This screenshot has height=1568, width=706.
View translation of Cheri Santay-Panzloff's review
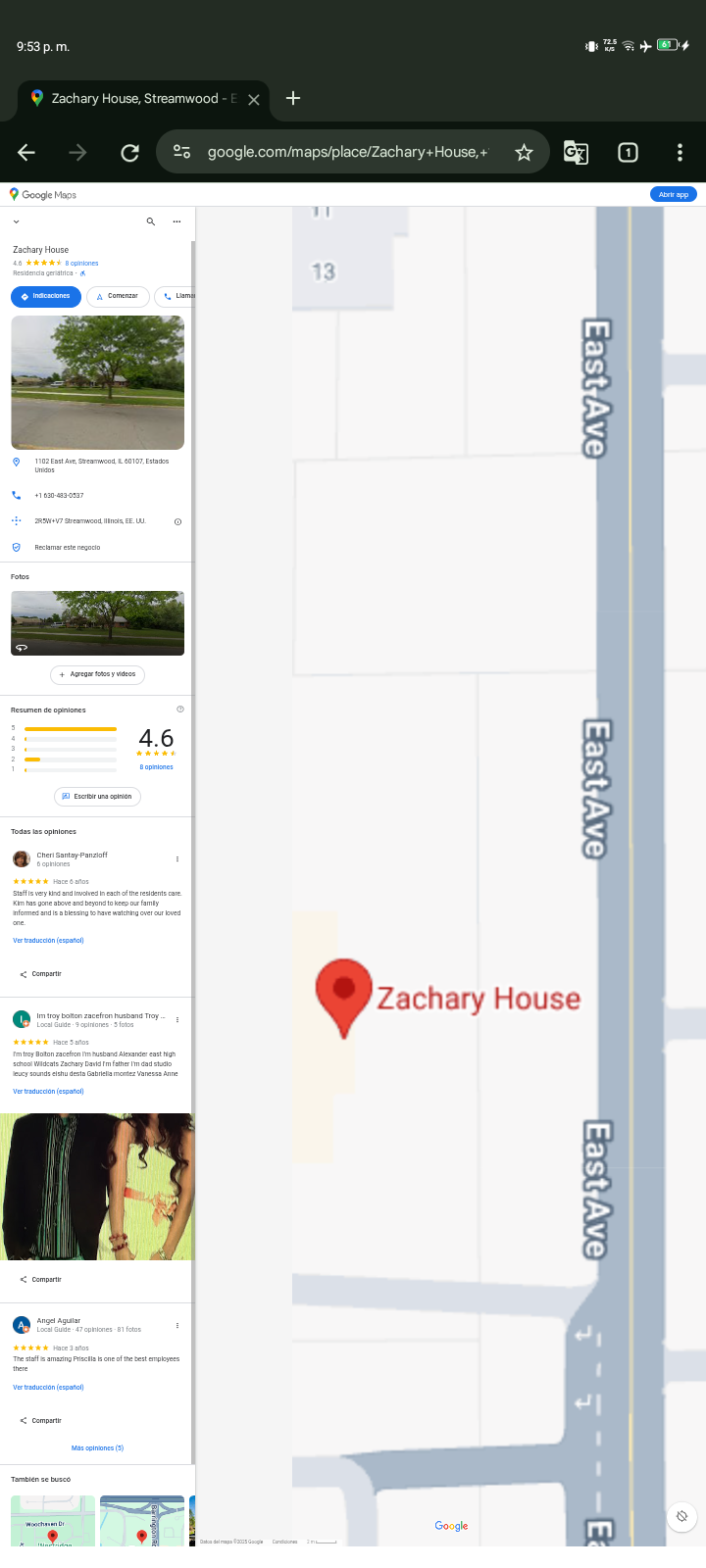pos(48,940)
